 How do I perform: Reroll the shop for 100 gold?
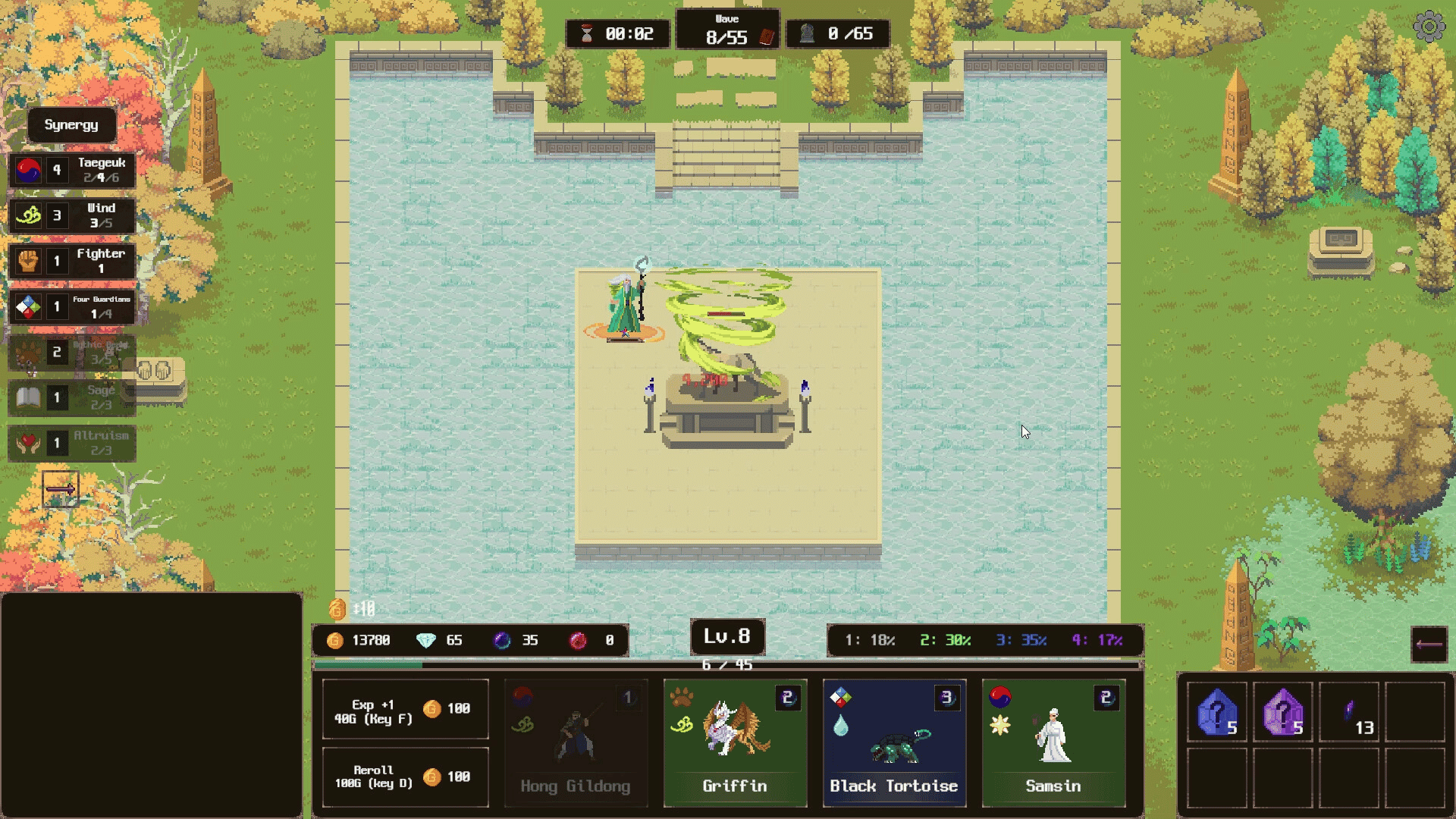tap(405, 777)
